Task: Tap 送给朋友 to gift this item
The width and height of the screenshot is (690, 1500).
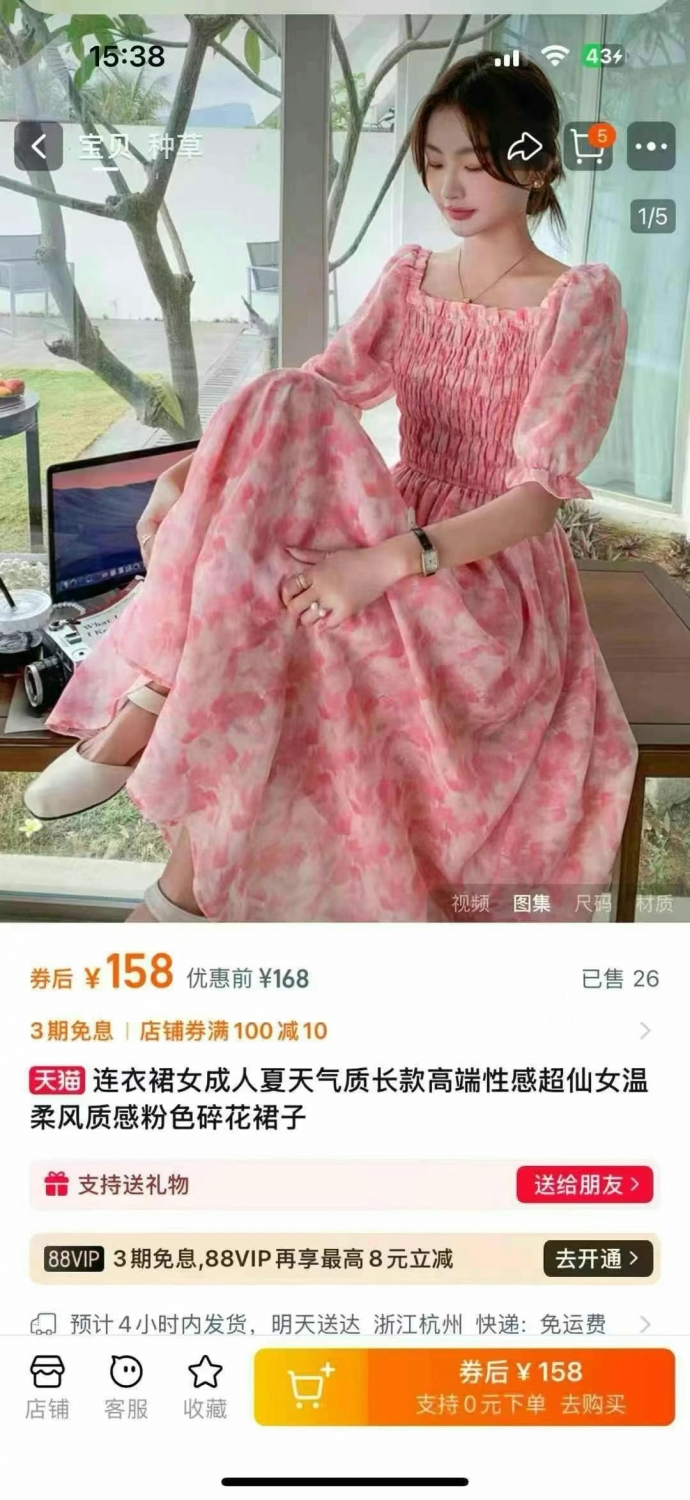Action: pyautogui.click(x=585, y=1185)
